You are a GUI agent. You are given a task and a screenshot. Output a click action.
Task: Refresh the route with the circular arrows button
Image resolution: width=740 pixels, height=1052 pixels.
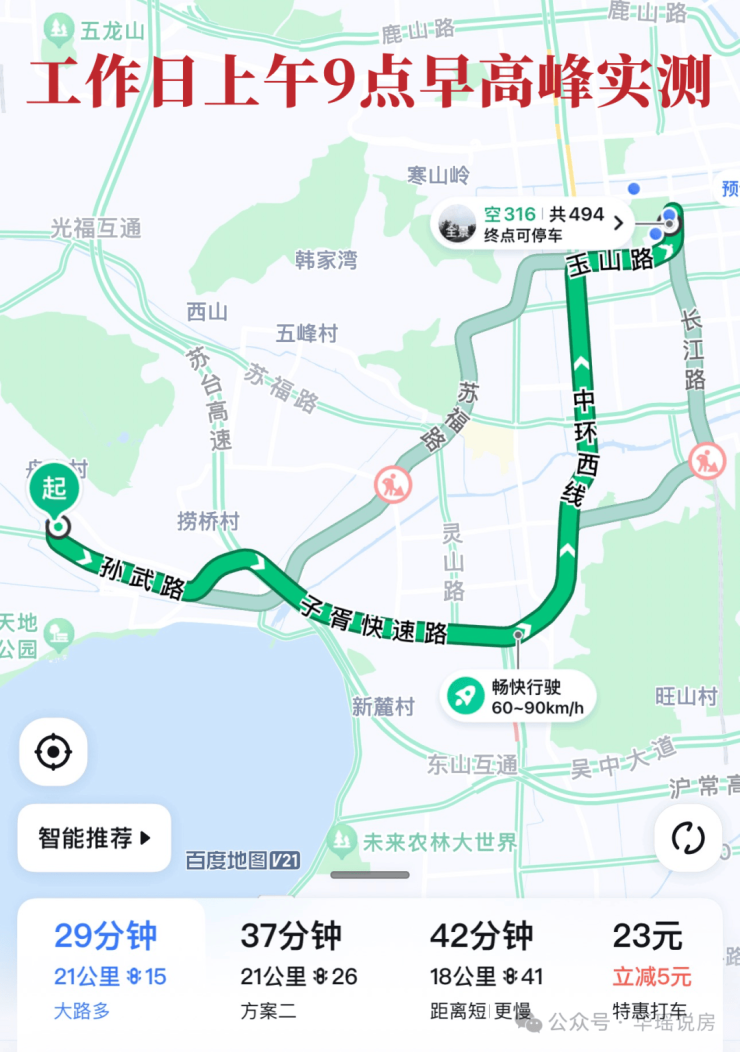coord(688,838)
